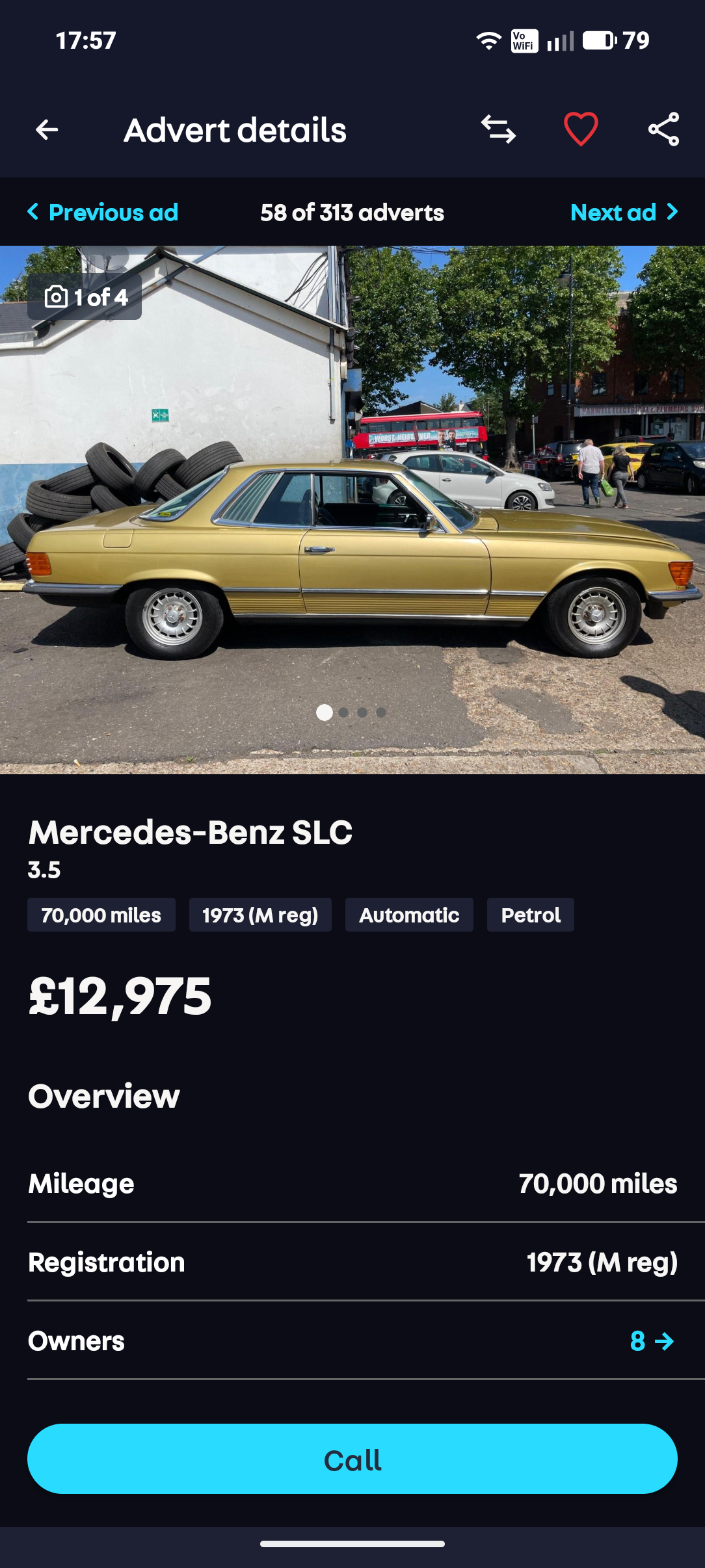Share this Mercedes-Benz SLC advert

[663, 129]
